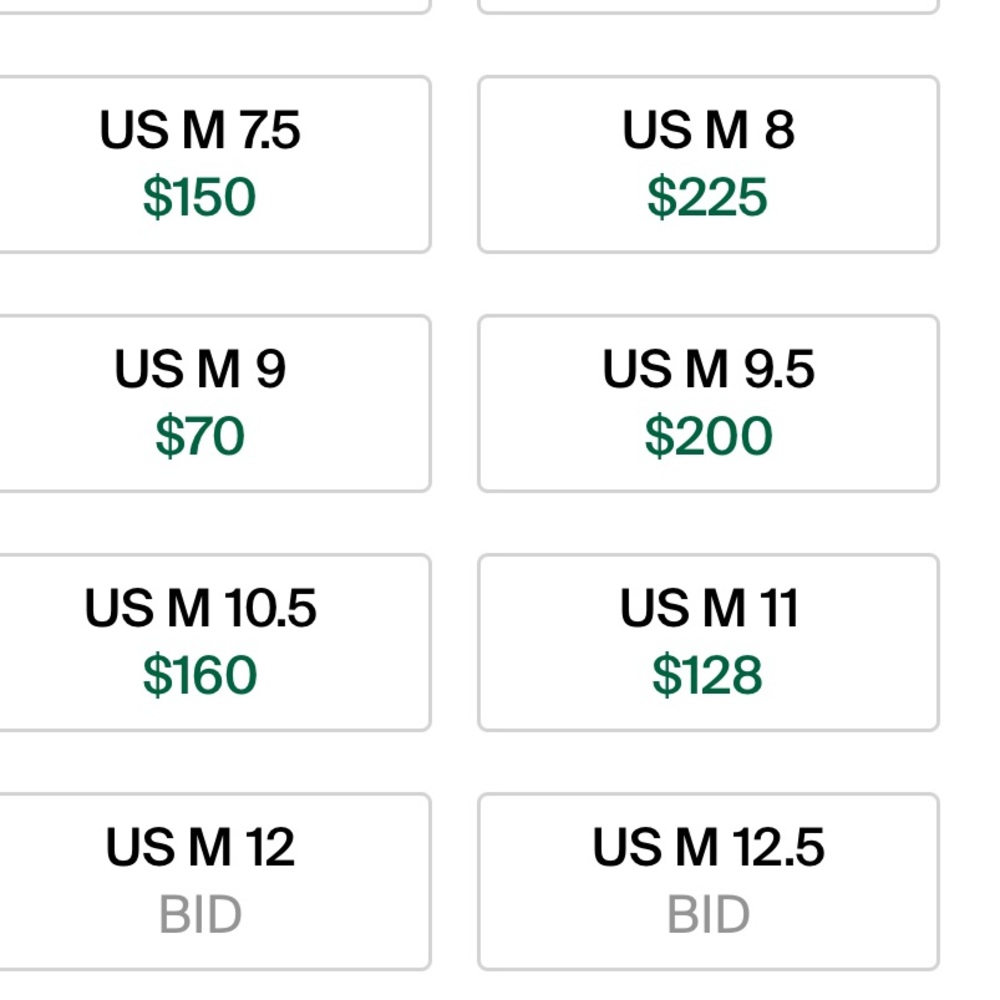
Task: Open the bid option for US M 12.5
Action: [x=708, y=882]
